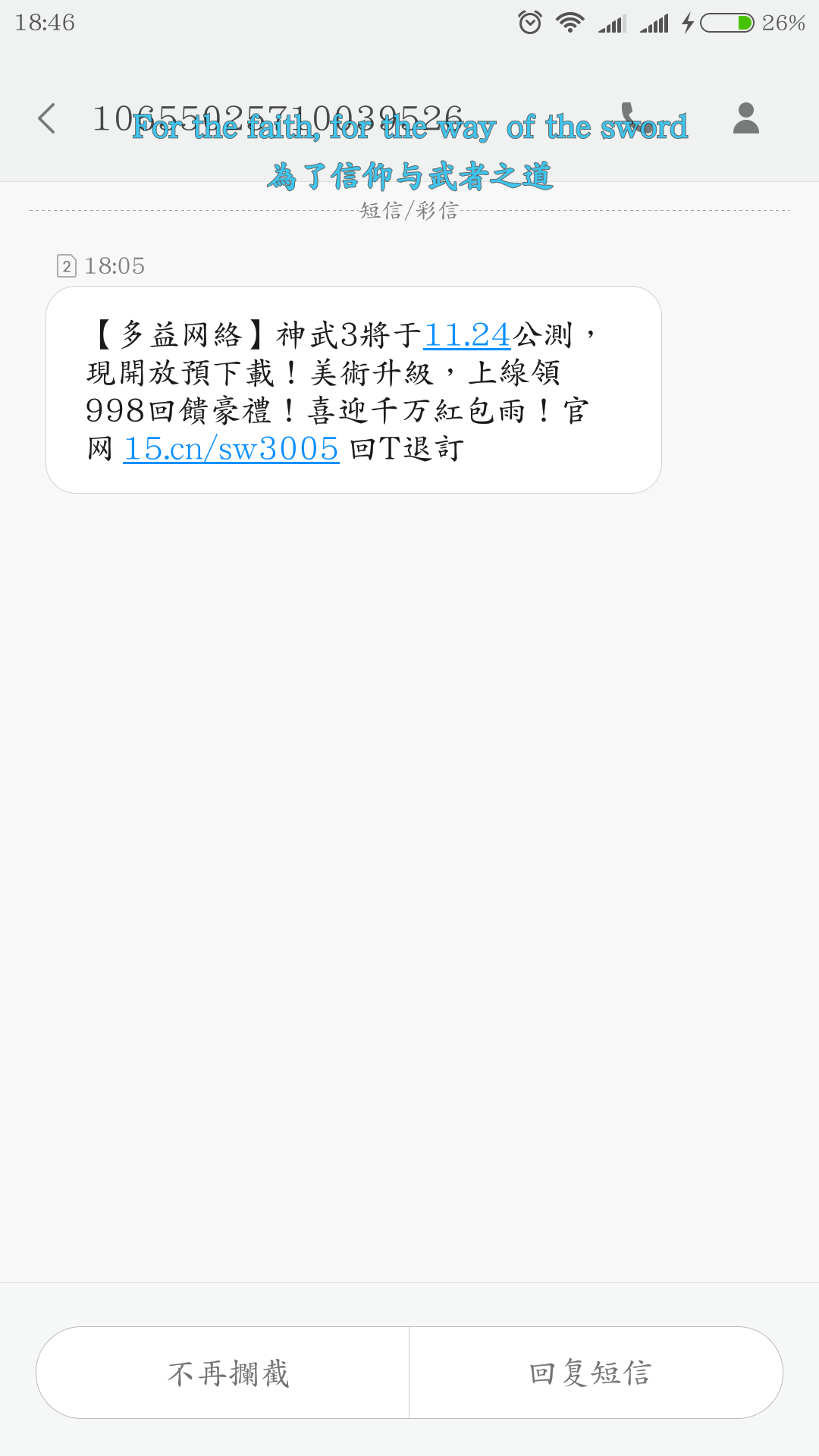This screenshot has width=819, height=1456.
Task: Call the sender's number
Action: 632,118
